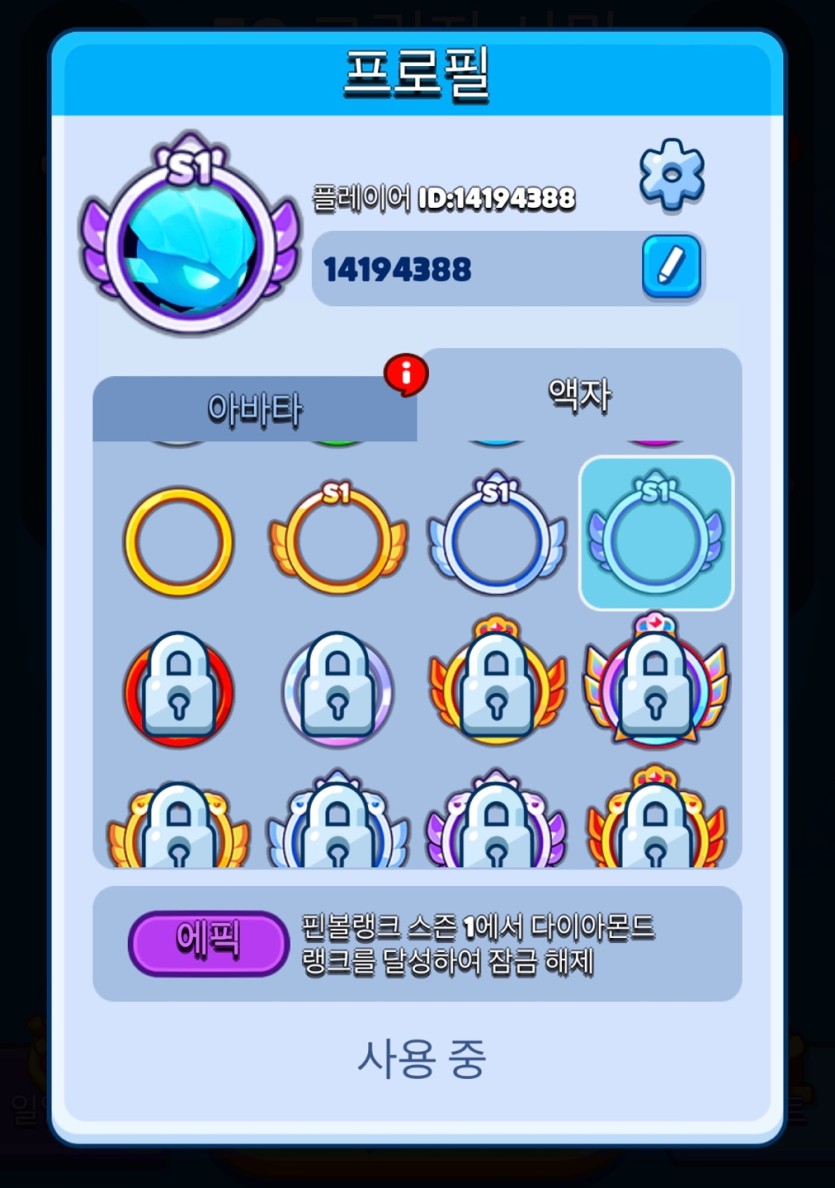Edit the player name with pencil button
Viewport: 835px width, 1188px height.
(x=671, y=267)
